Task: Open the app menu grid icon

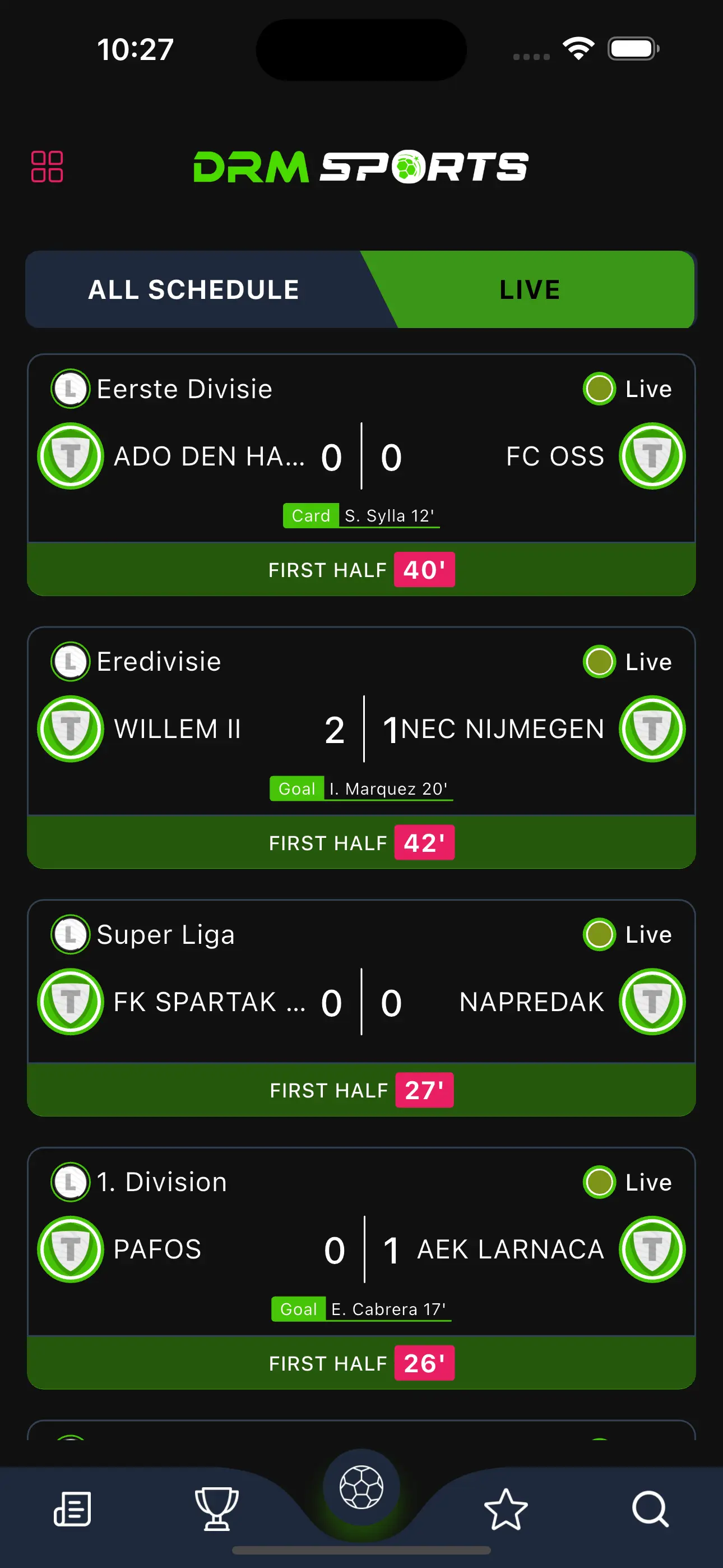Action: [48, 165]
